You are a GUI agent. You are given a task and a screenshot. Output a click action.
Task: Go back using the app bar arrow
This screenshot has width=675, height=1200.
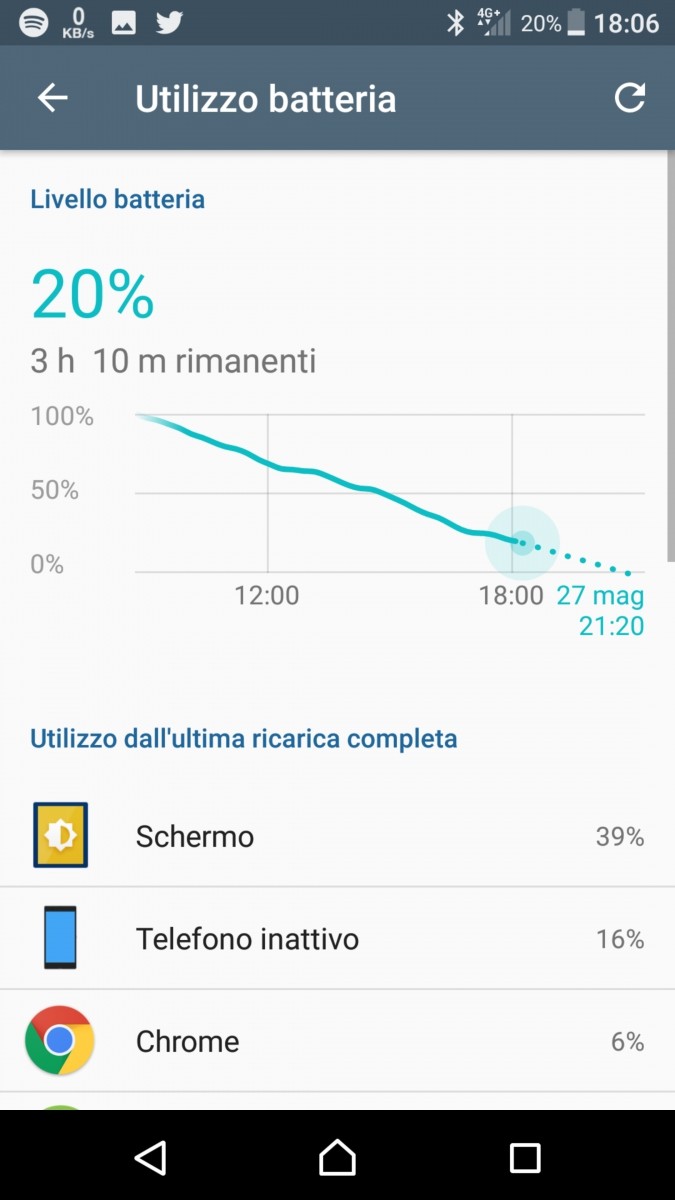click(x=52, y=98)
